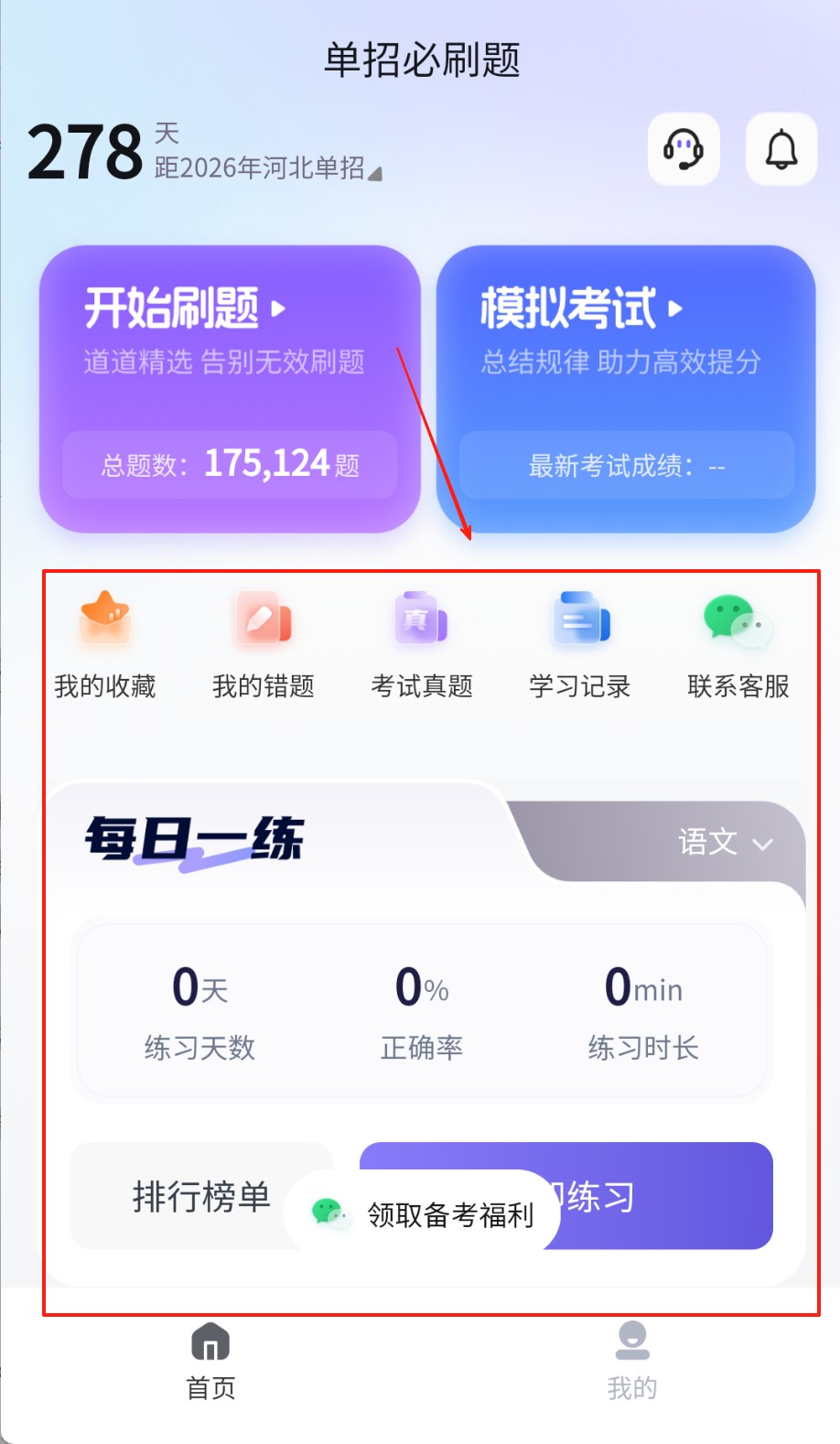Open the notifications bell
The width and height of the screenshot is (840, 1444).
pos(781,149)
